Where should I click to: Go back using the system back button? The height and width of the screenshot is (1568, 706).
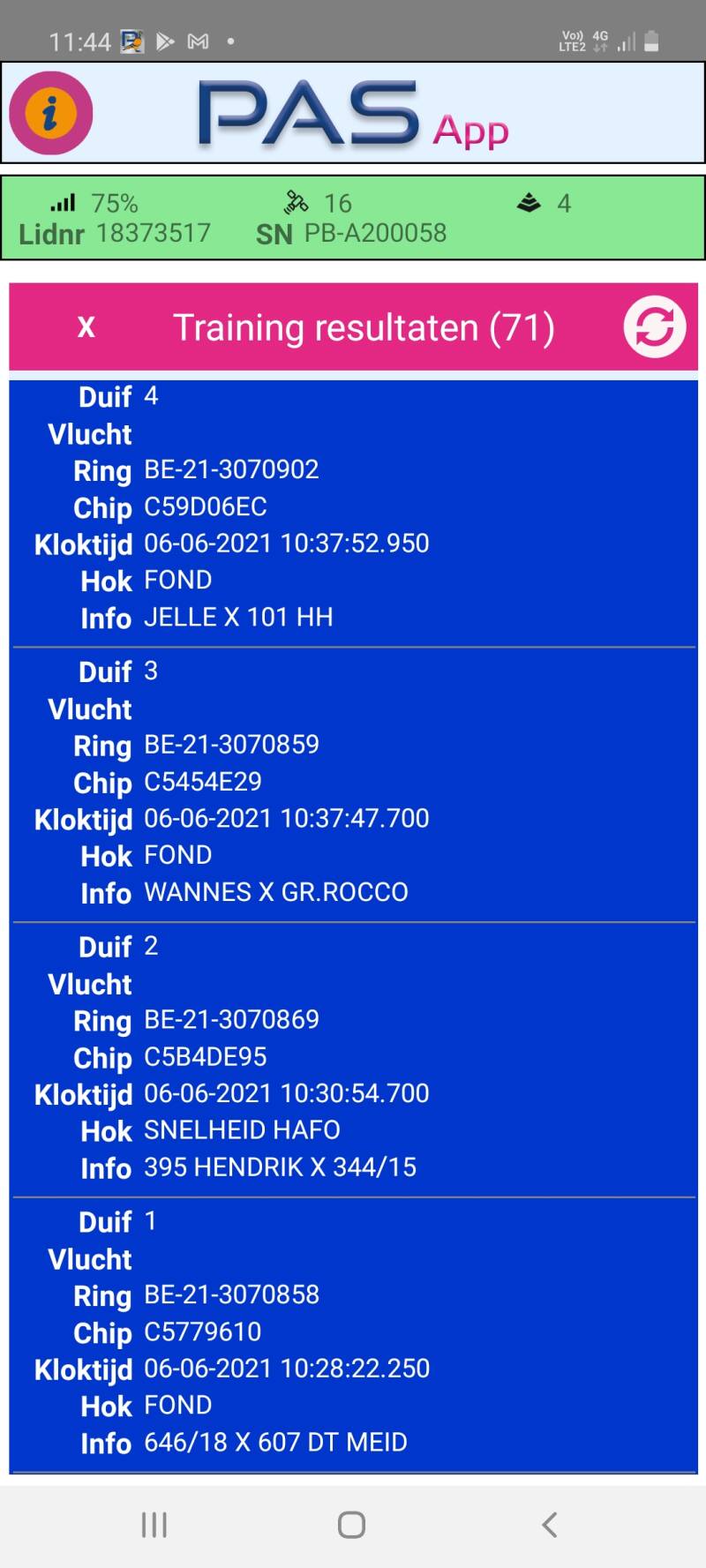point(549,1524)
